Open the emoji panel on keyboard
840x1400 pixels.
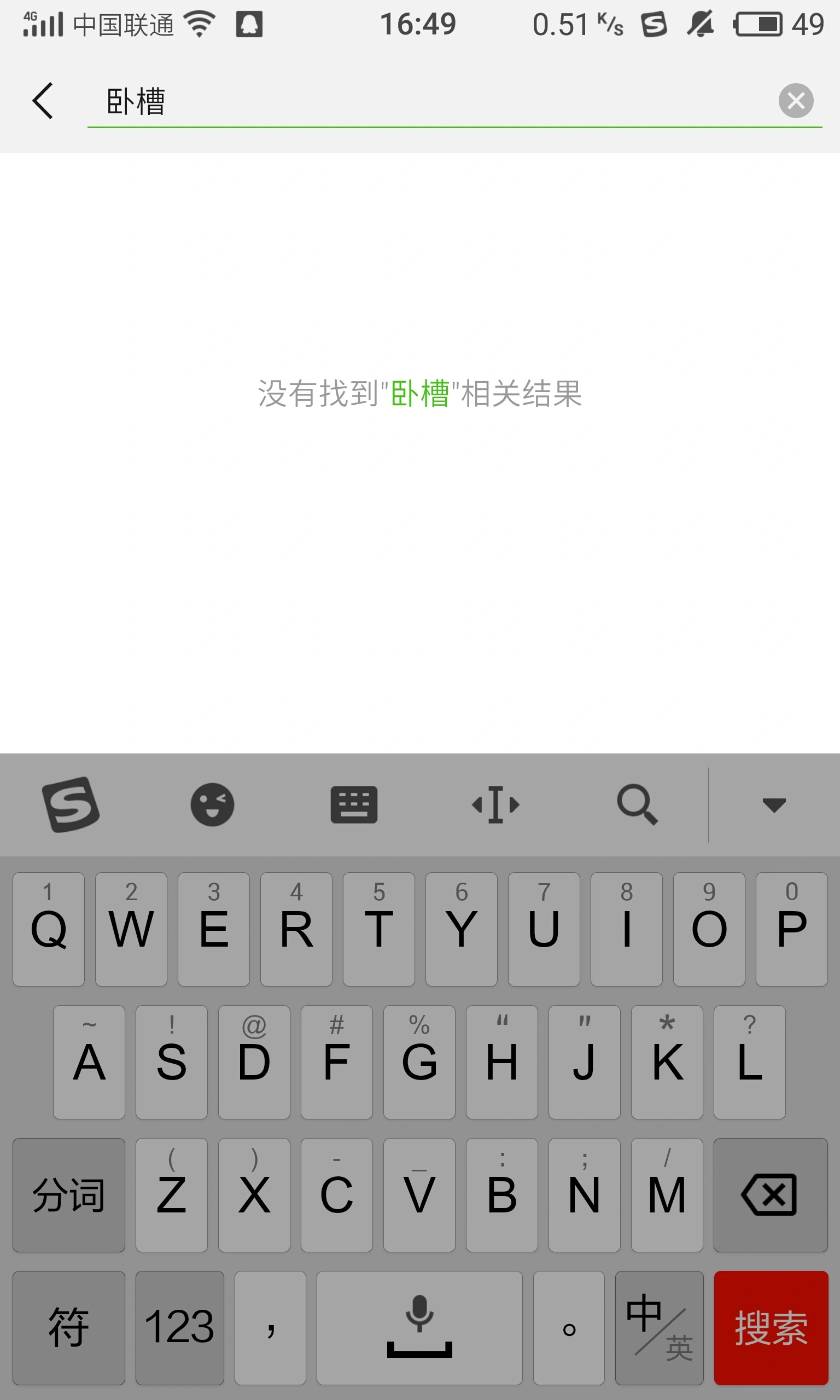tap(212, 804)
